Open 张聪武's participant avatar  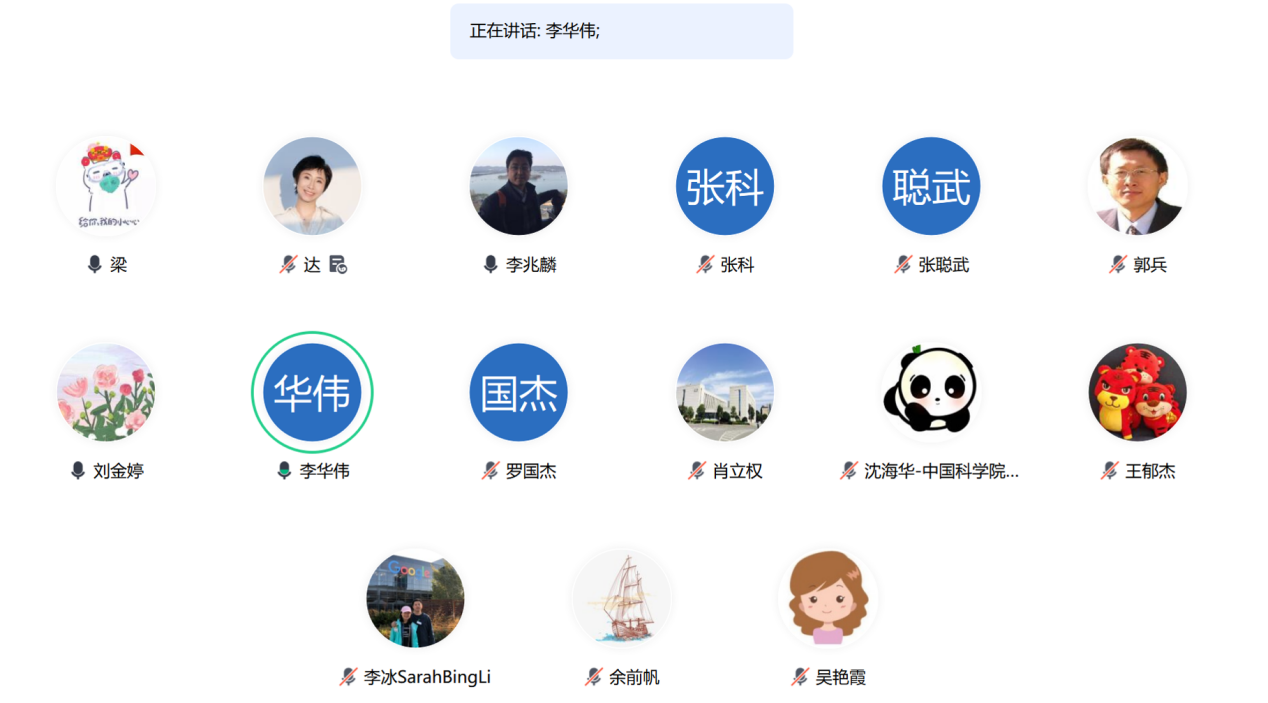pos(931,186)
